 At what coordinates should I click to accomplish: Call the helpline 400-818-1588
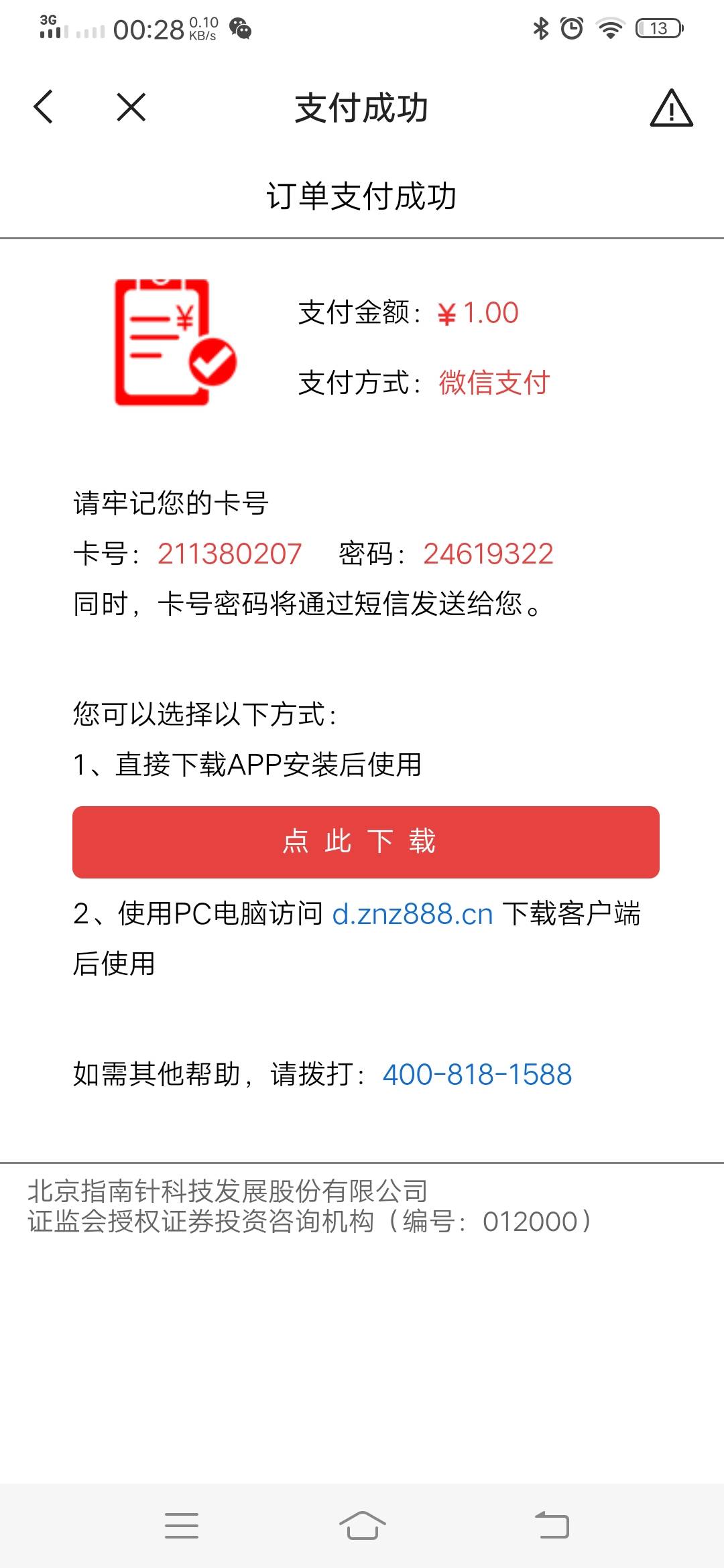(477, 1075)
